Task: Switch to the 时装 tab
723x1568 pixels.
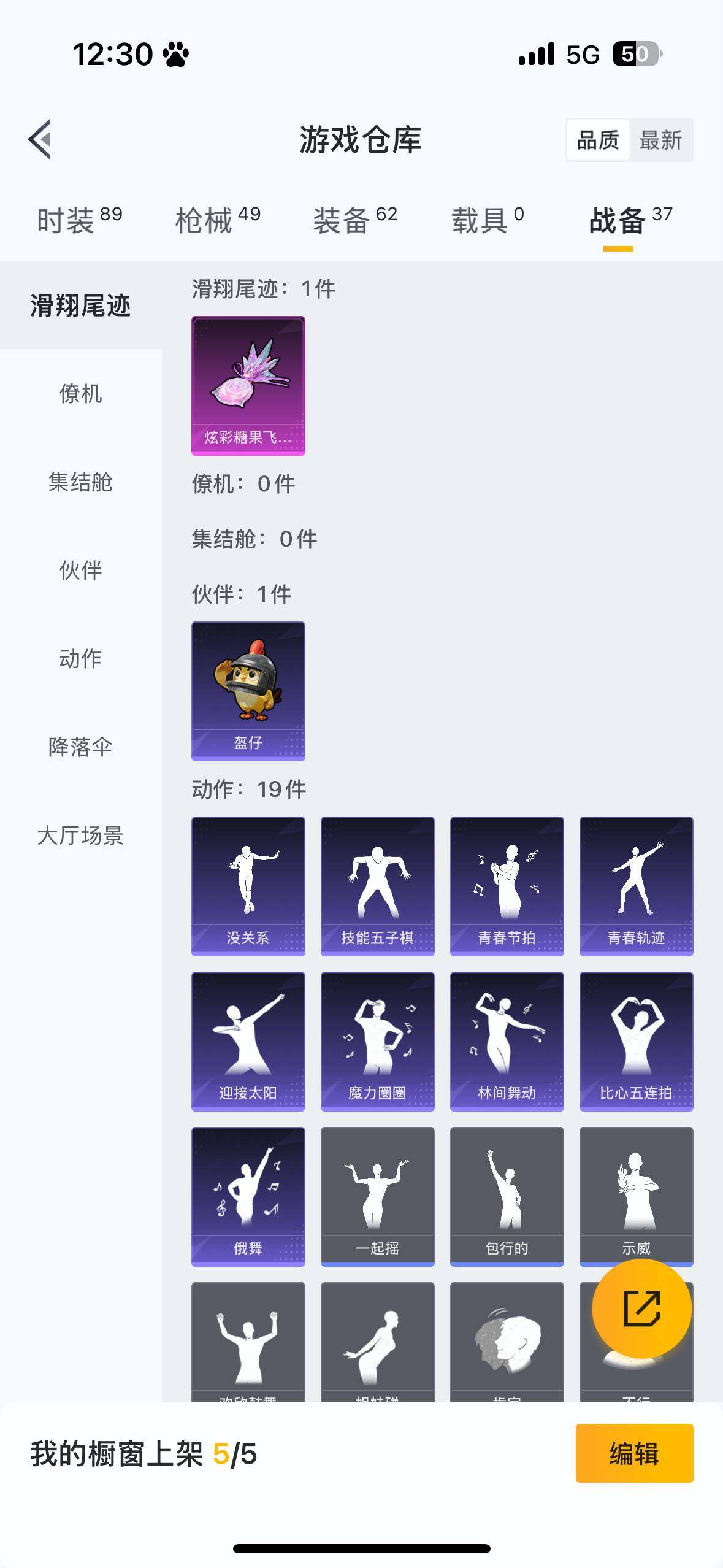Action: tap(79, 220)
